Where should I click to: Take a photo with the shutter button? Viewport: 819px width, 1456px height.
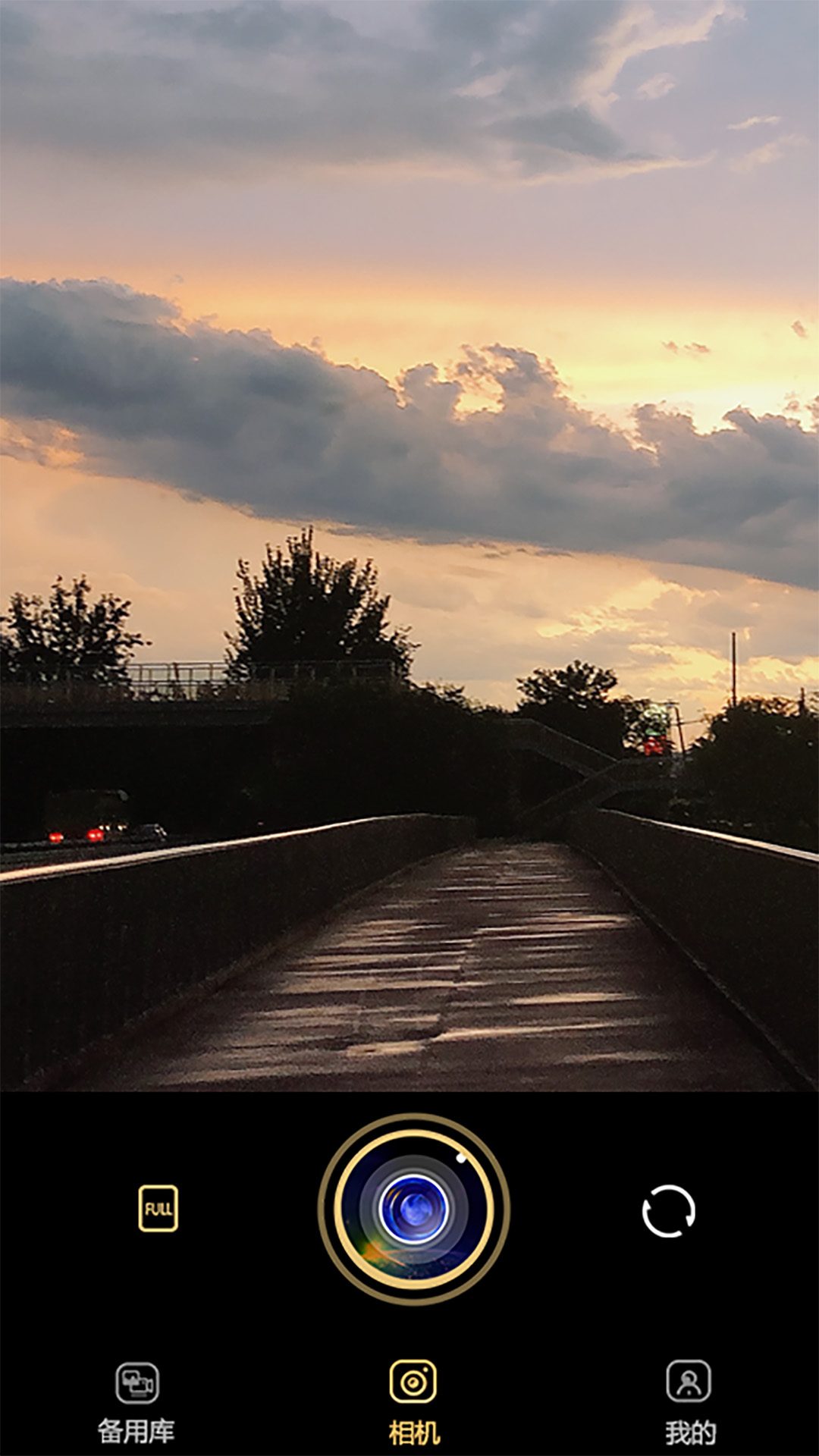(413, 1209)
